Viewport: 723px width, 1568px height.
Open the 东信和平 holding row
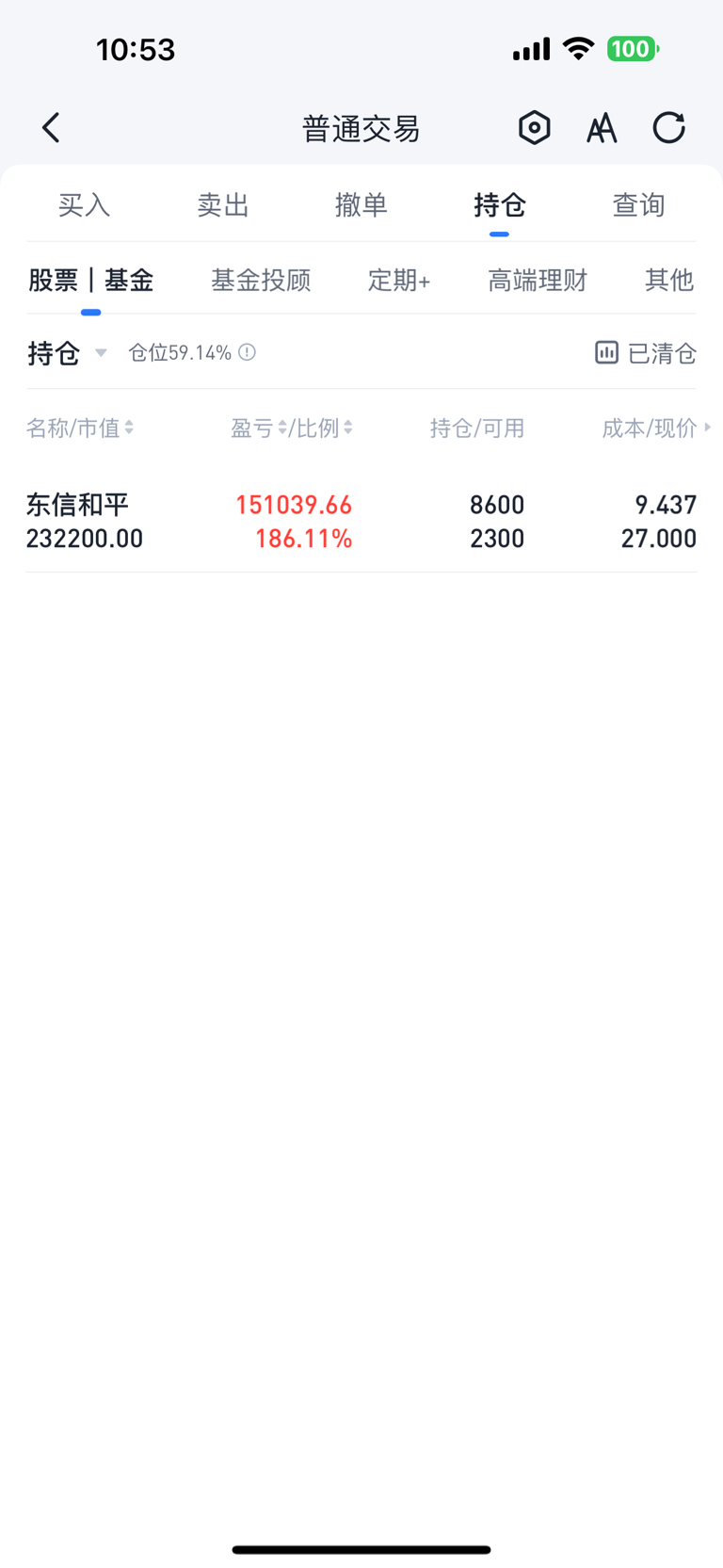point(361,521)
